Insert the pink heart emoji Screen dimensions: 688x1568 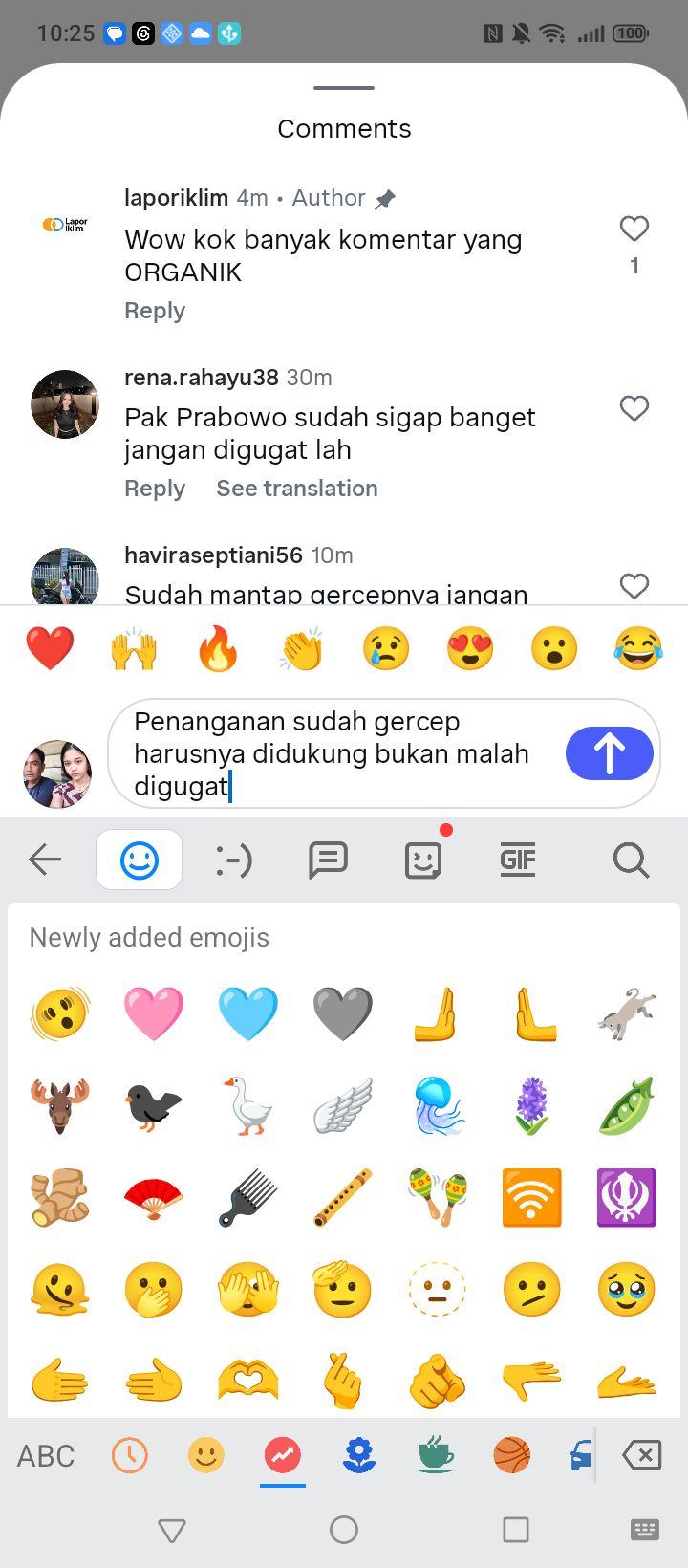click(x=153, y=1013)
